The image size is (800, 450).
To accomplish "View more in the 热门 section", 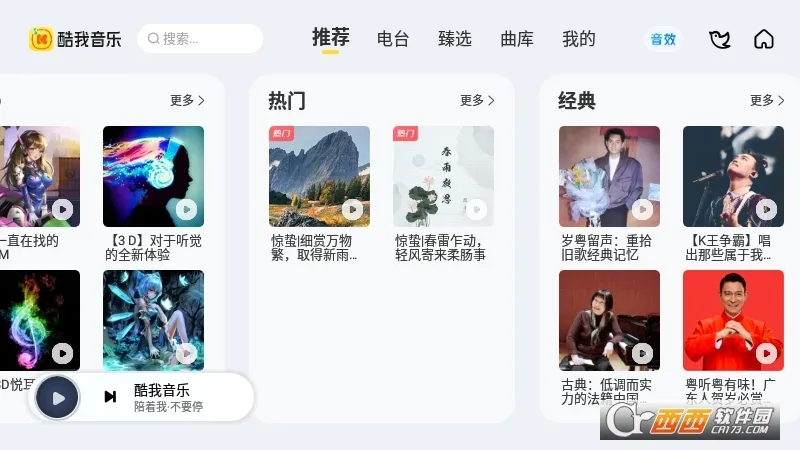I will [x=477, y=100].
